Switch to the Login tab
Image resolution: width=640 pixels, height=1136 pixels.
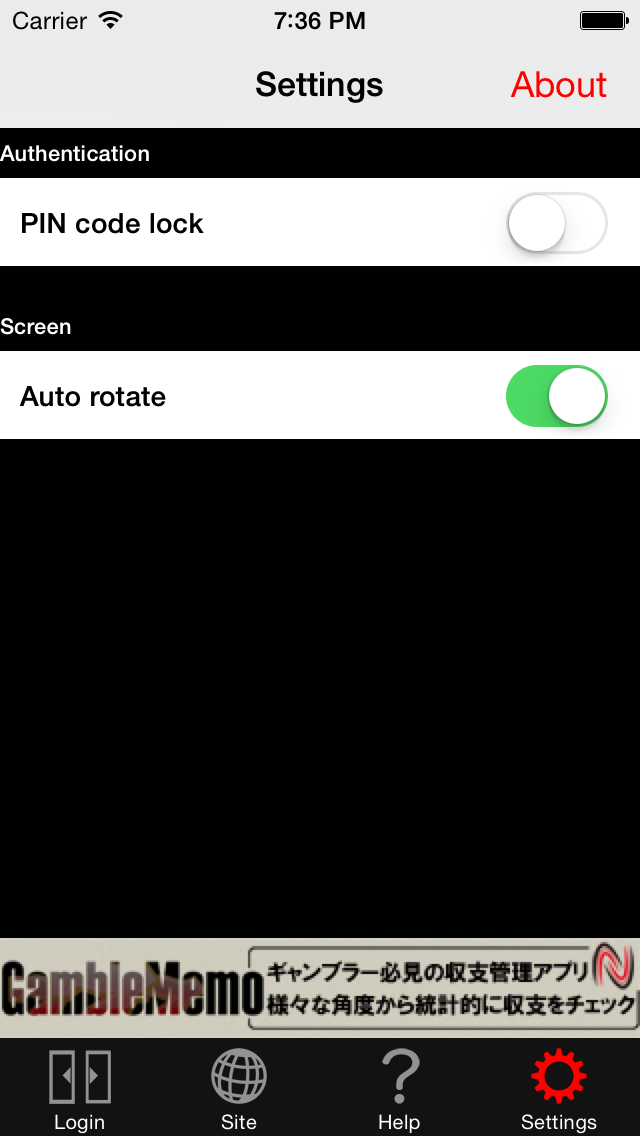(79, 1088)
